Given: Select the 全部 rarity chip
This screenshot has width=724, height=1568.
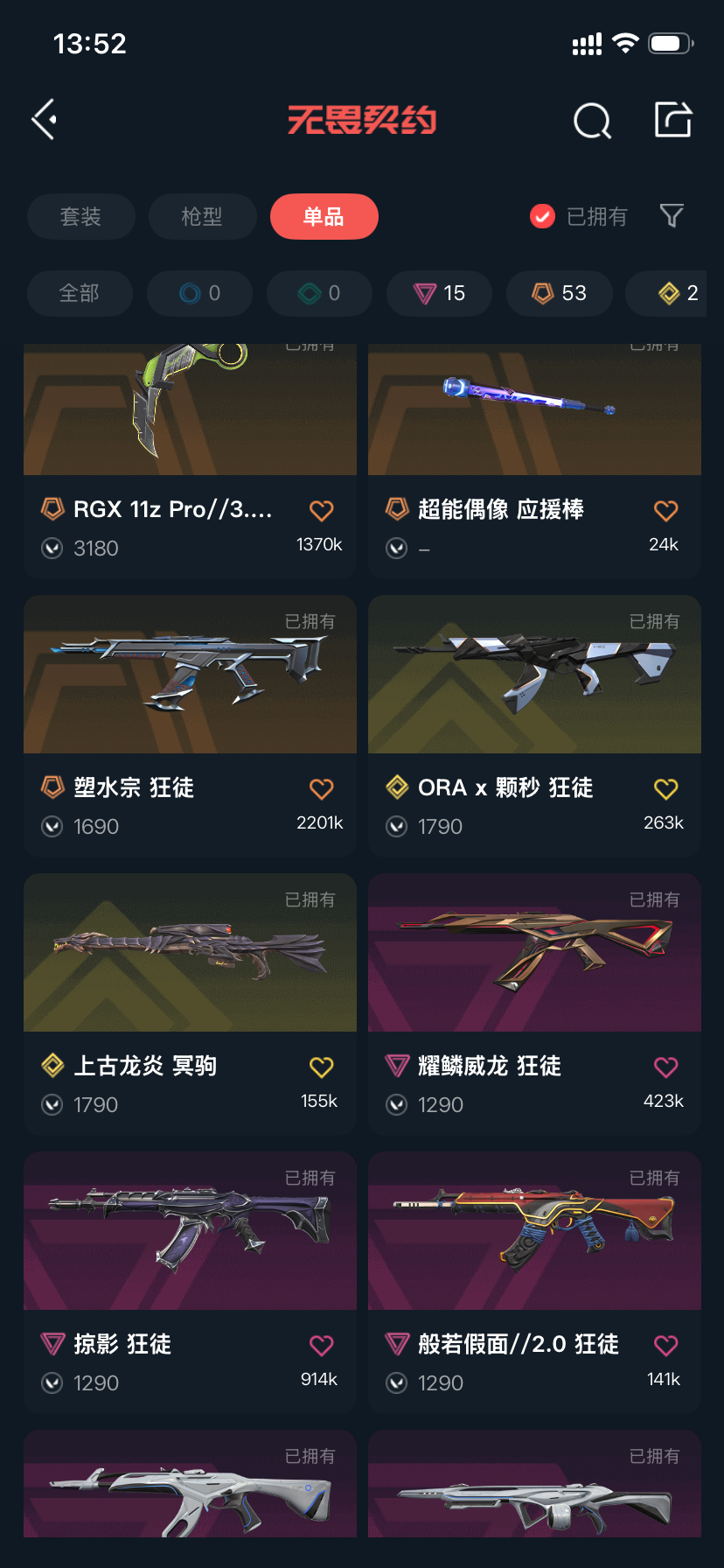Looking at the screenshot, I should 80,293.
